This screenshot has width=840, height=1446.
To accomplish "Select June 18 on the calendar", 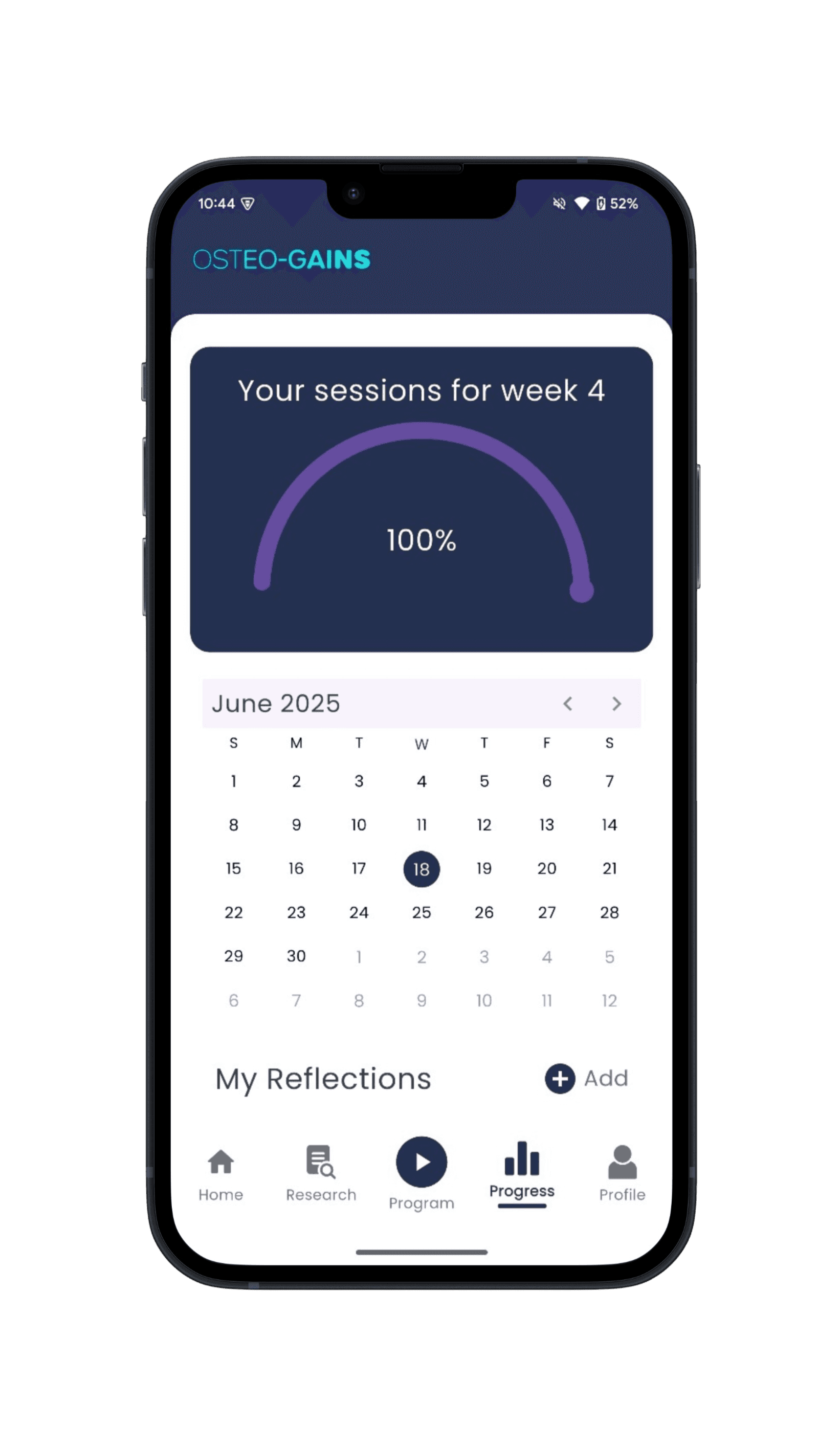I will click(421, 869).
